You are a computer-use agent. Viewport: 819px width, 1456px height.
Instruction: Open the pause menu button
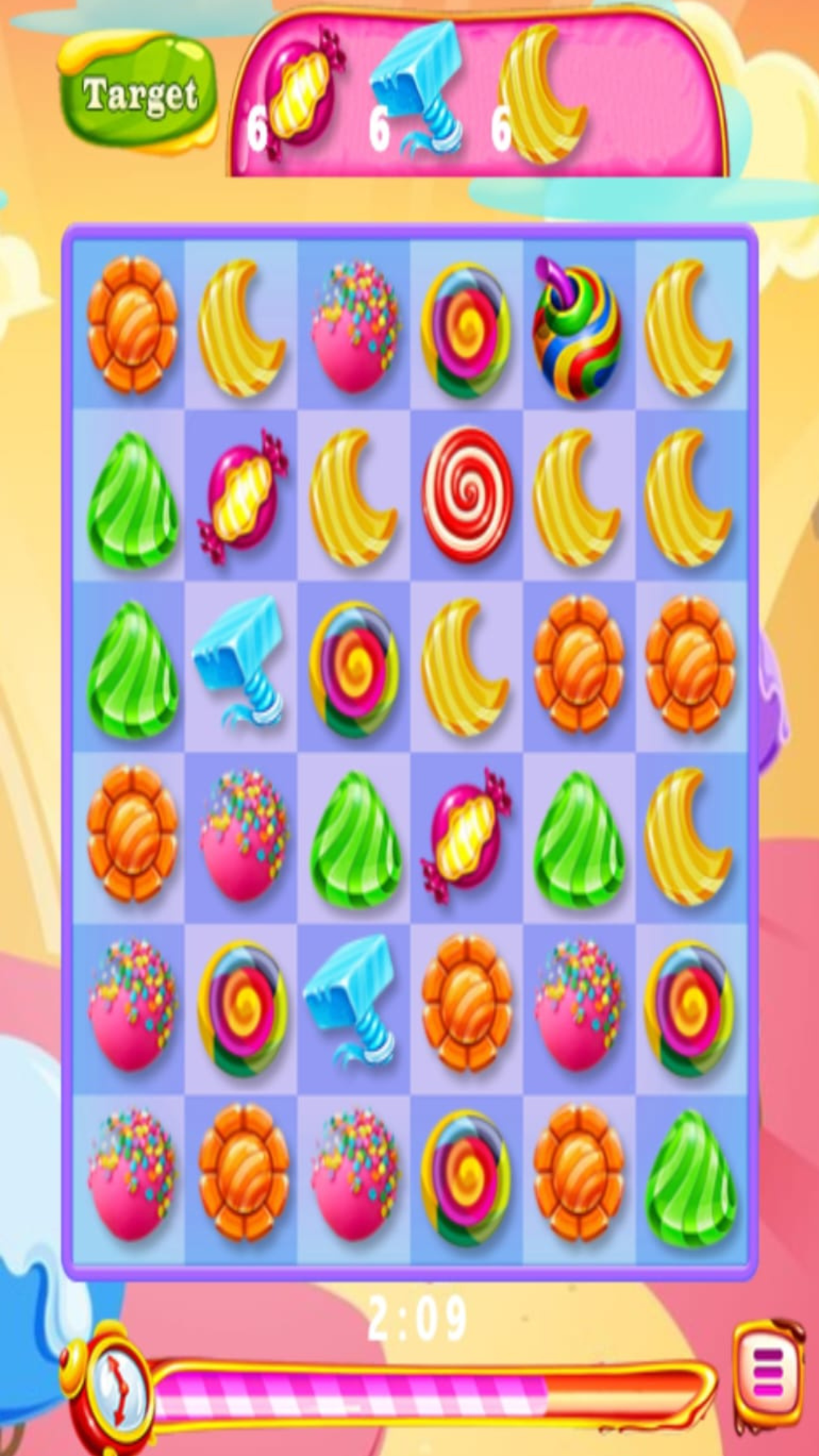[x=768, y=1375]
